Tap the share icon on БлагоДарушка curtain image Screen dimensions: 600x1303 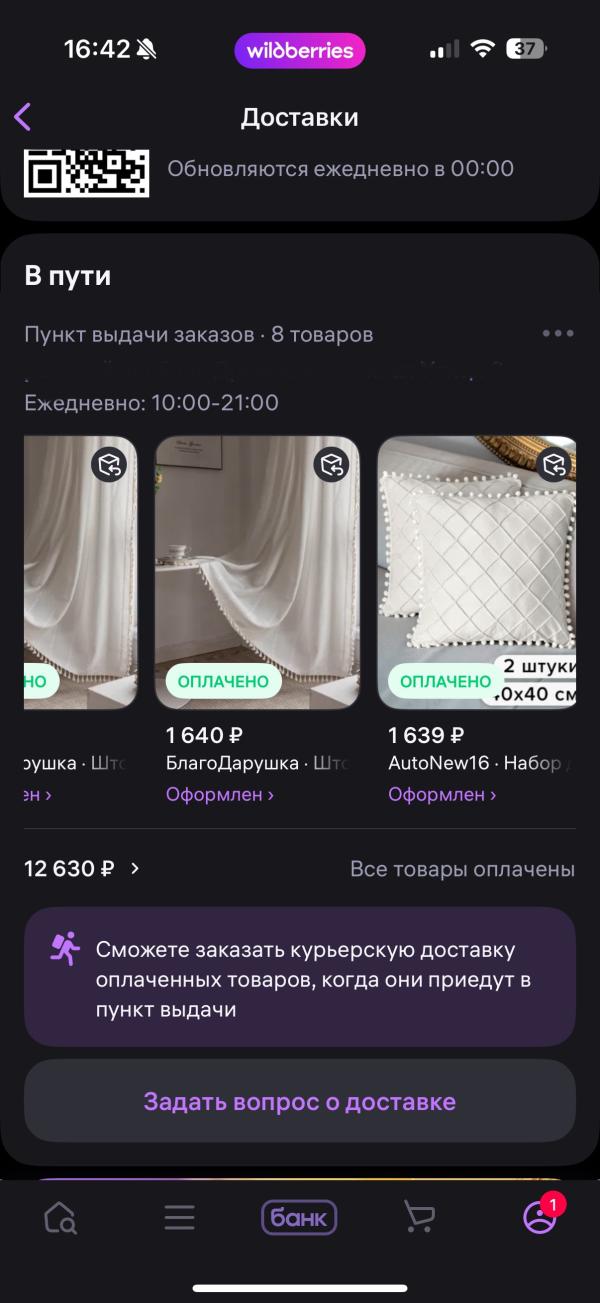pos(331,464)
